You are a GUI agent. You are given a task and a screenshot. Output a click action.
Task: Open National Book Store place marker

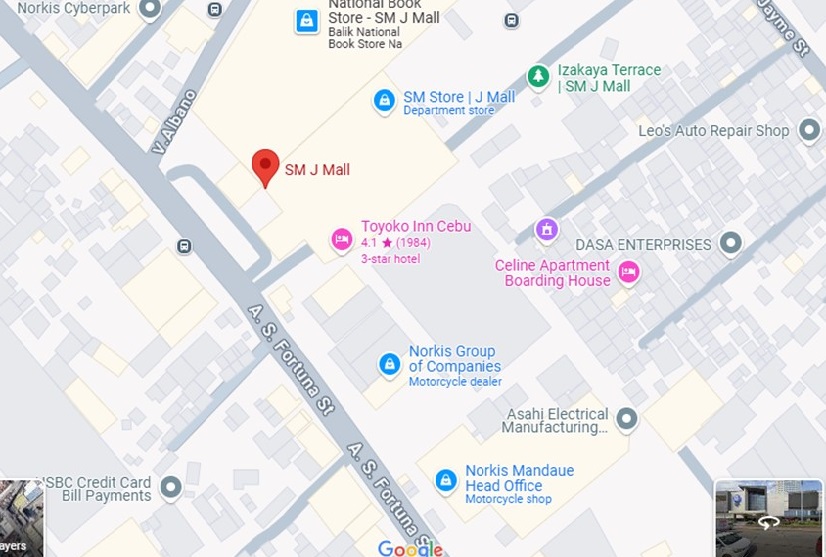[306, 21]
